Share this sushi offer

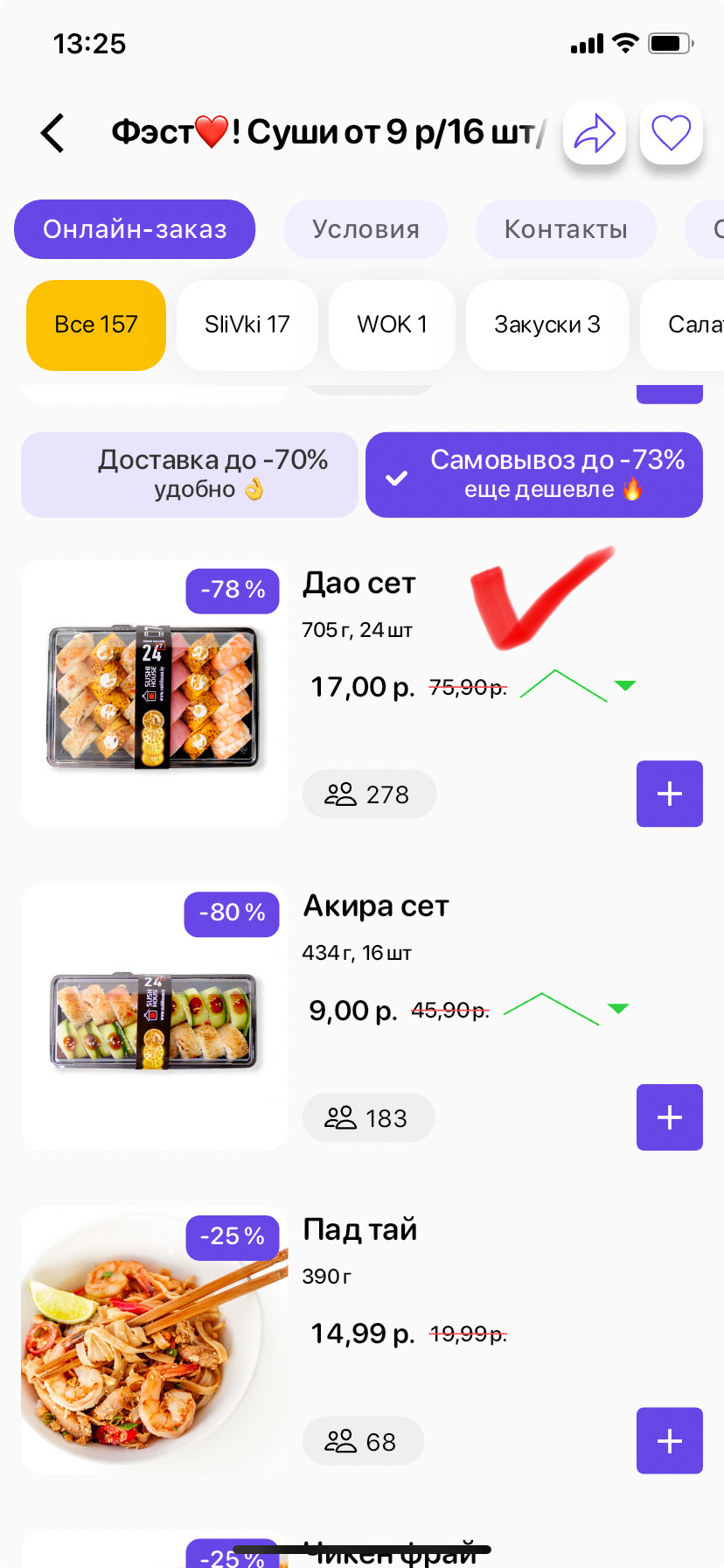(595, 133)
